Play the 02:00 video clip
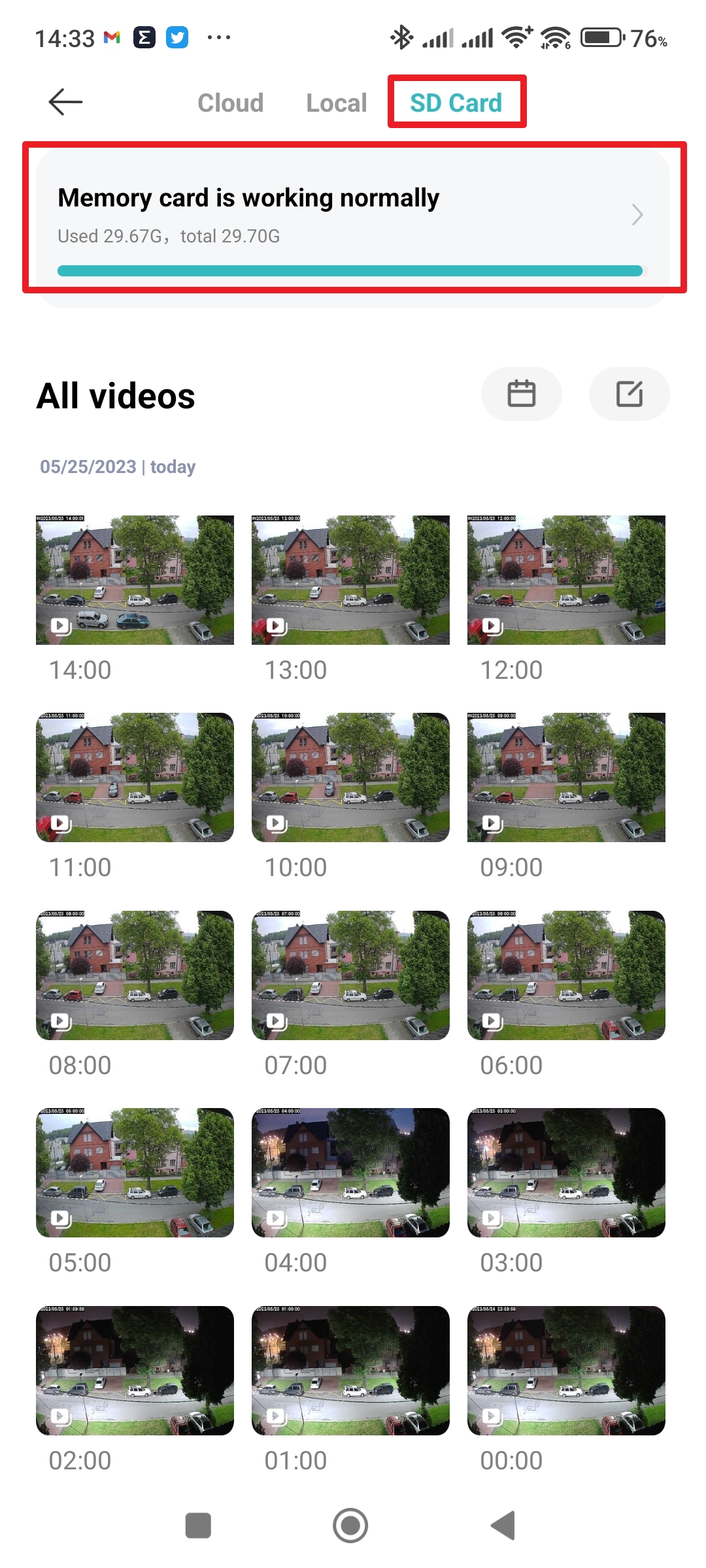 pos(135,1370)
